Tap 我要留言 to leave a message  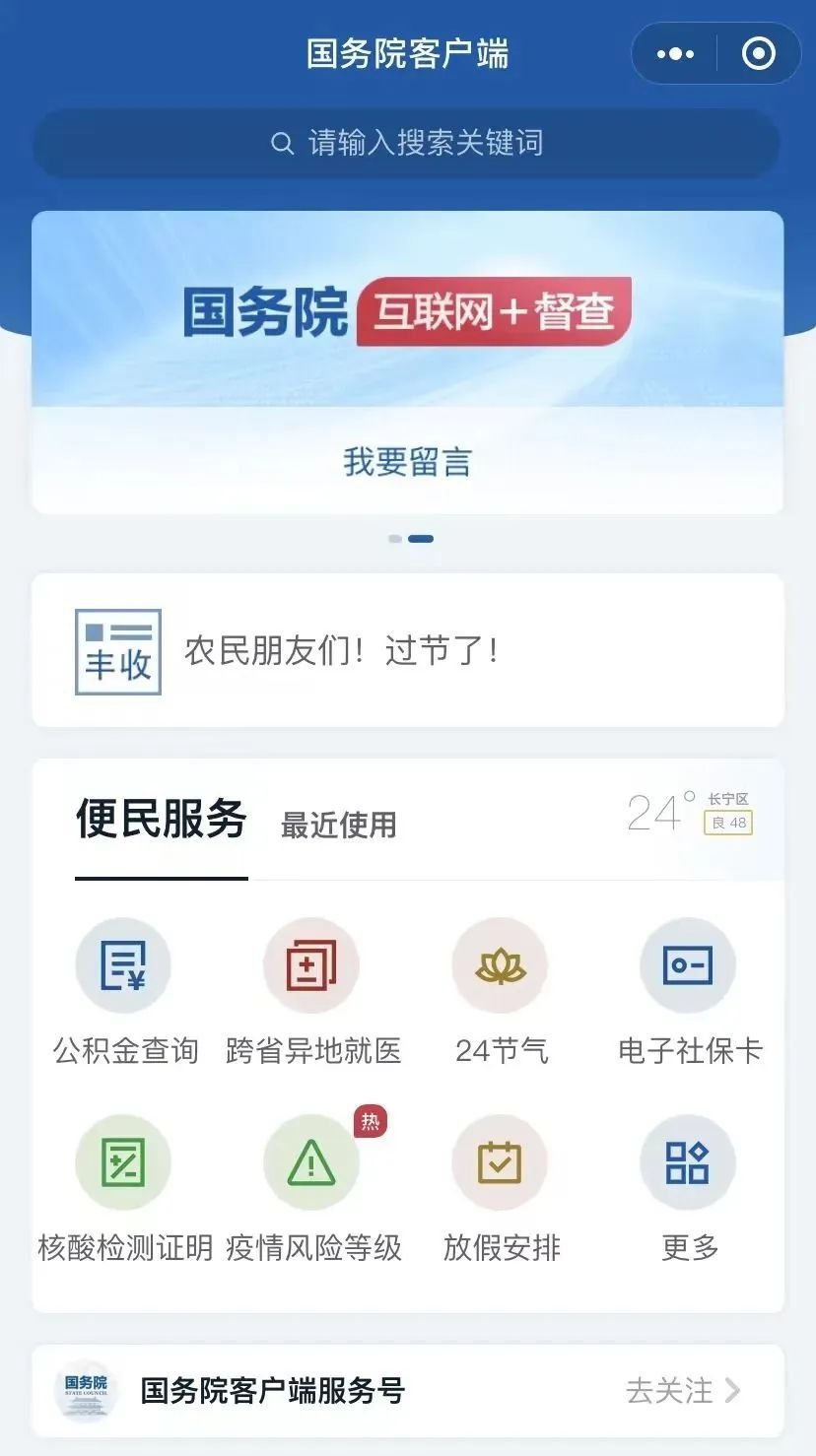pyautogui.click(x=406, y=462)
